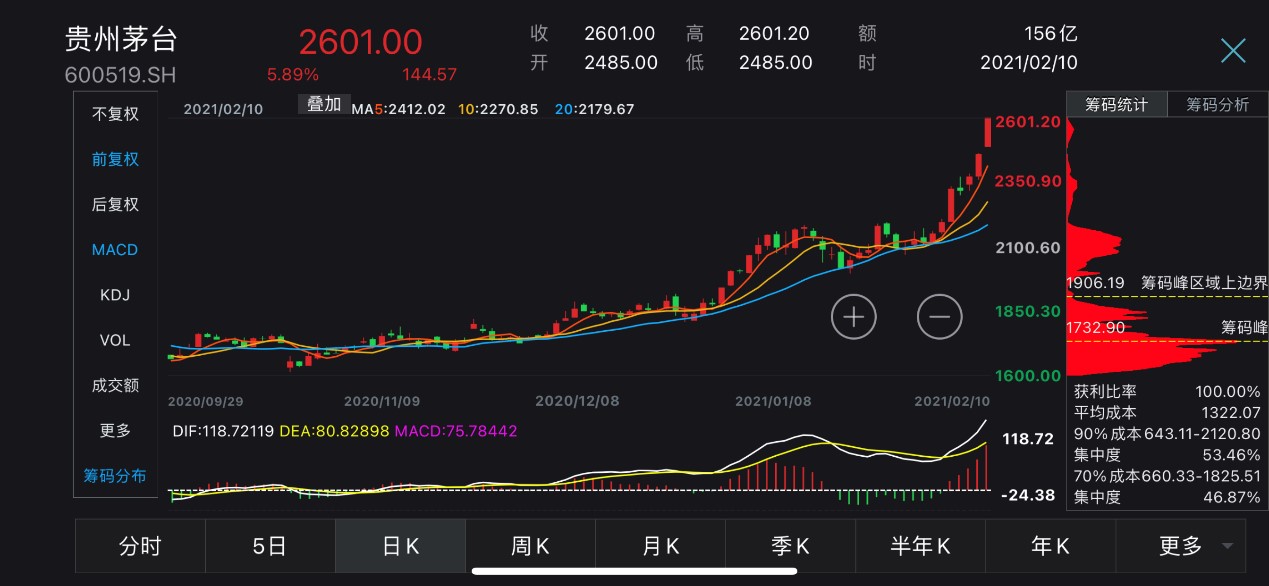Zoom out the K-line chart

939,317
